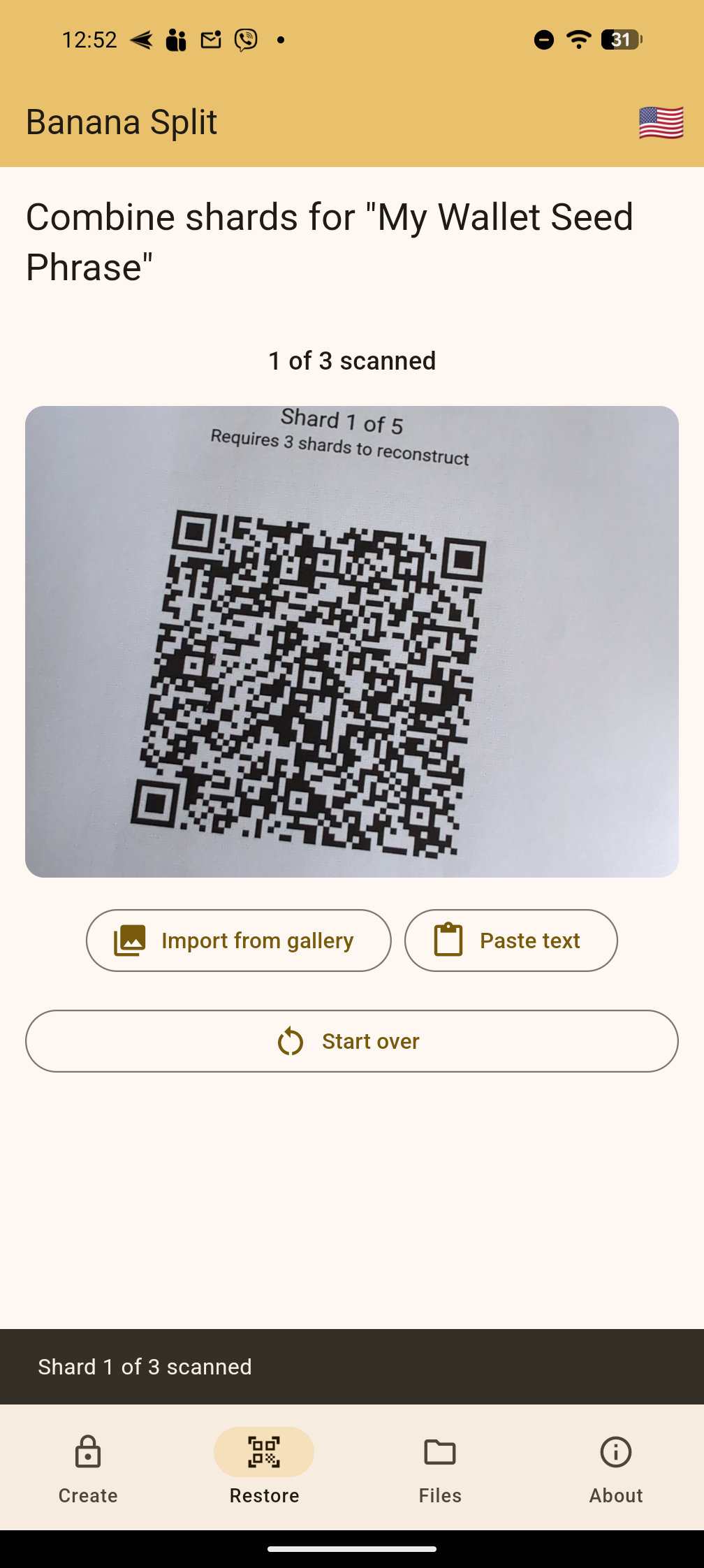
Task: Switch to the Create tab
Action: [x=88, y=1467]
